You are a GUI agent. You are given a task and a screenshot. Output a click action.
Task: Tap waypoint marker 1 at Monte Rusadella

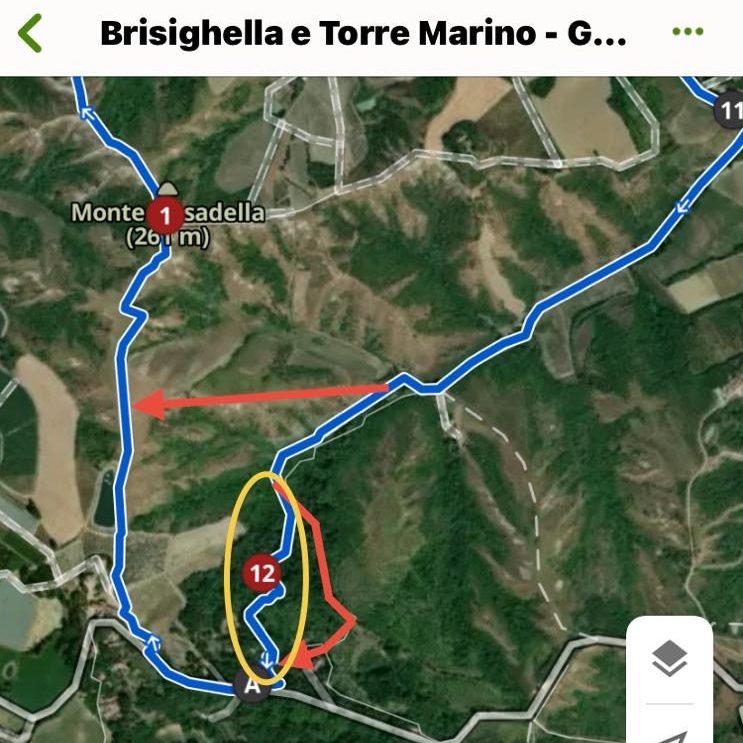pyautogui.click(x=166, y=215)
